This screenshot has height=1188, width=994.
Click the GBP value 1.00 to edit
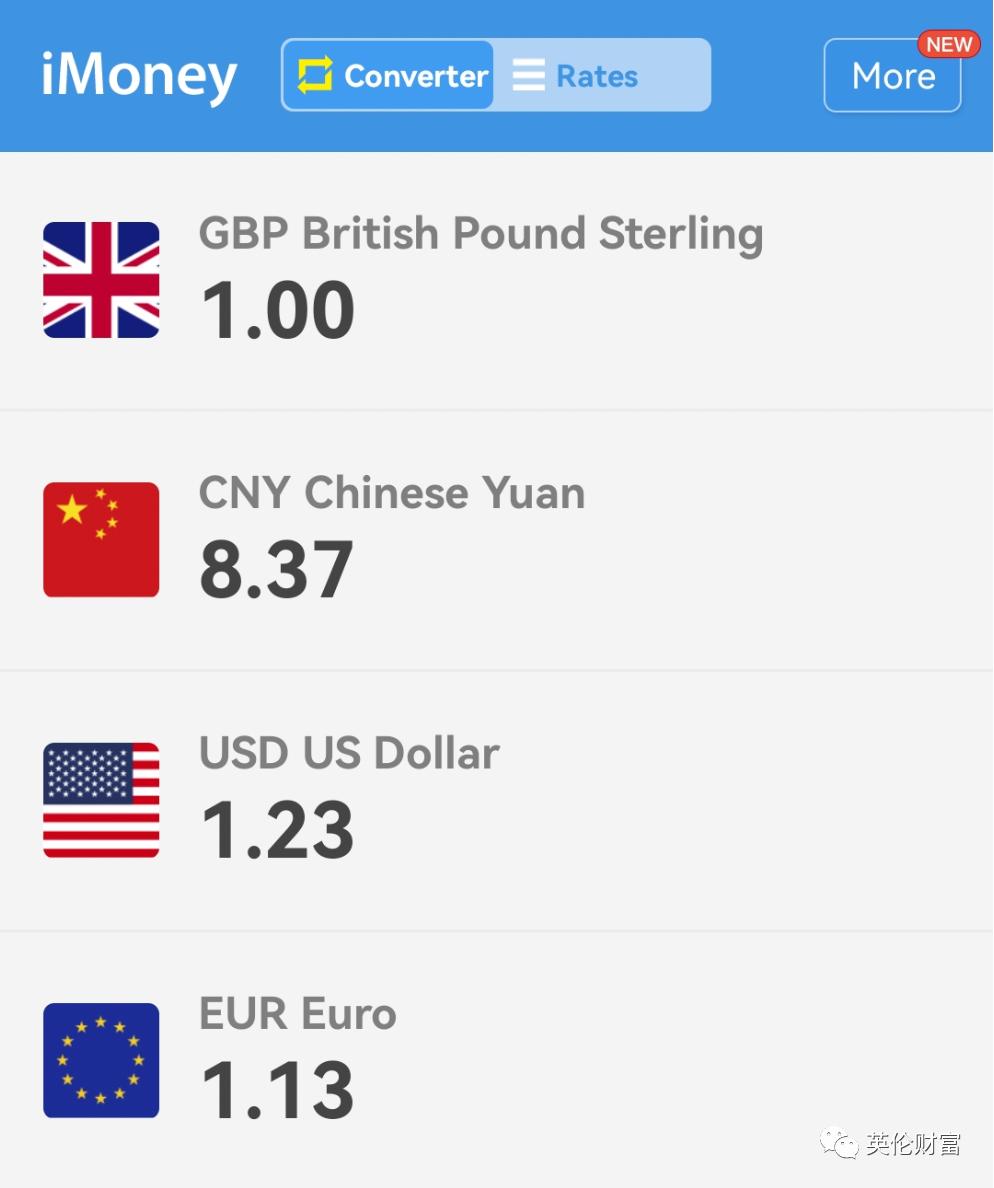(x=277, y=310)
